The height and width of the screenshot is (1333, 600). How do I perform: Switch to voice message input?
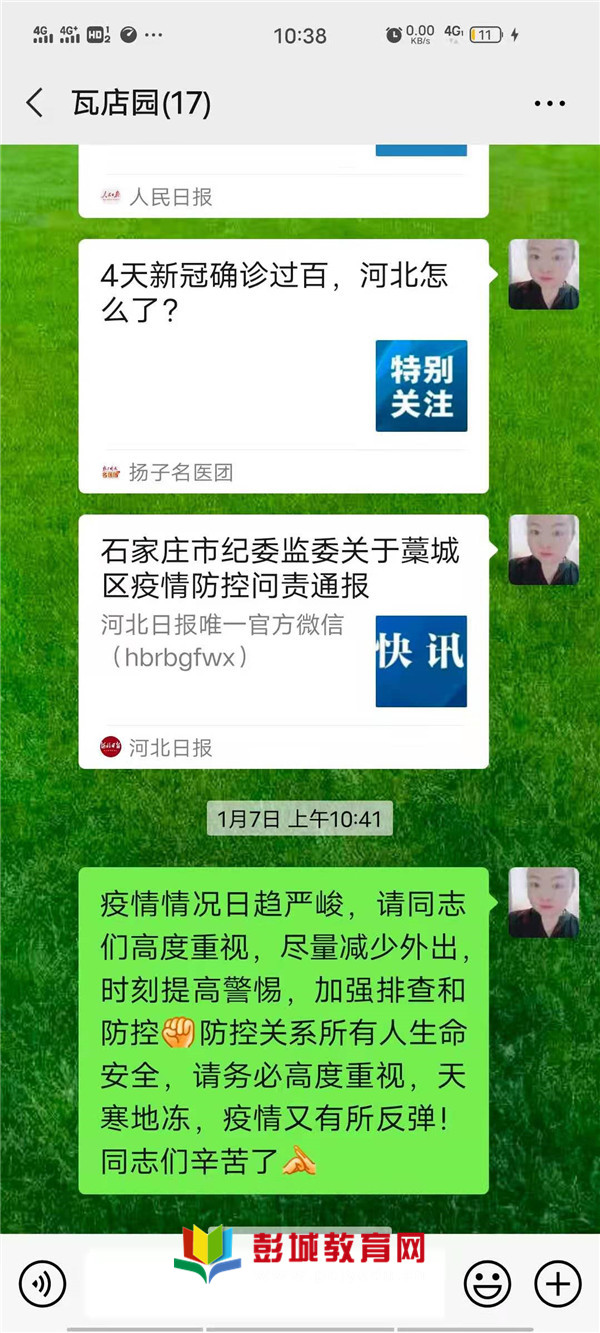(42, 1282)
